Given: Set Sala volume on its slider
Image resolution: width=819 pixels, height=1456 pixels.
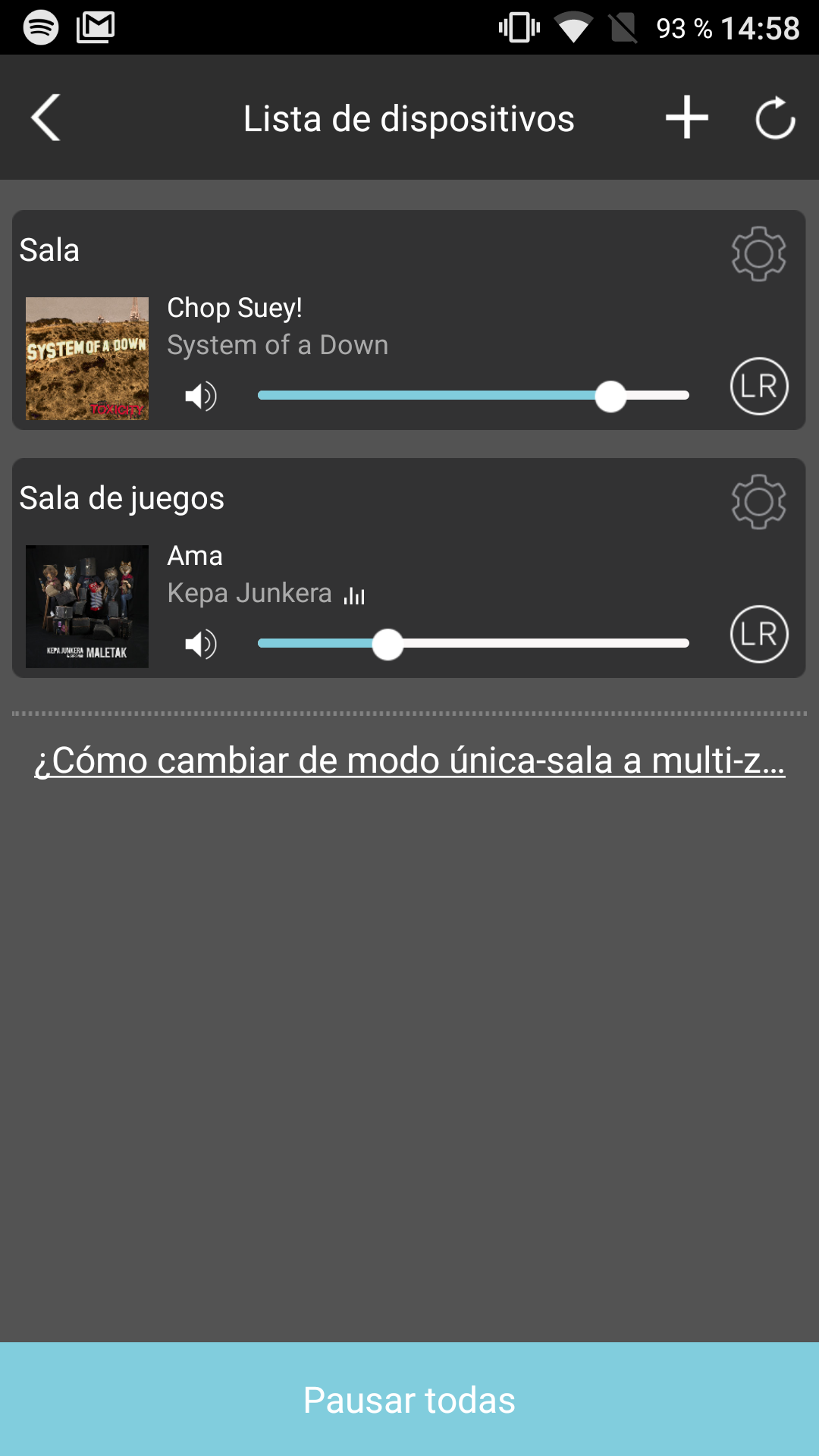Looking at the screenshot, I should pos(473,396).
